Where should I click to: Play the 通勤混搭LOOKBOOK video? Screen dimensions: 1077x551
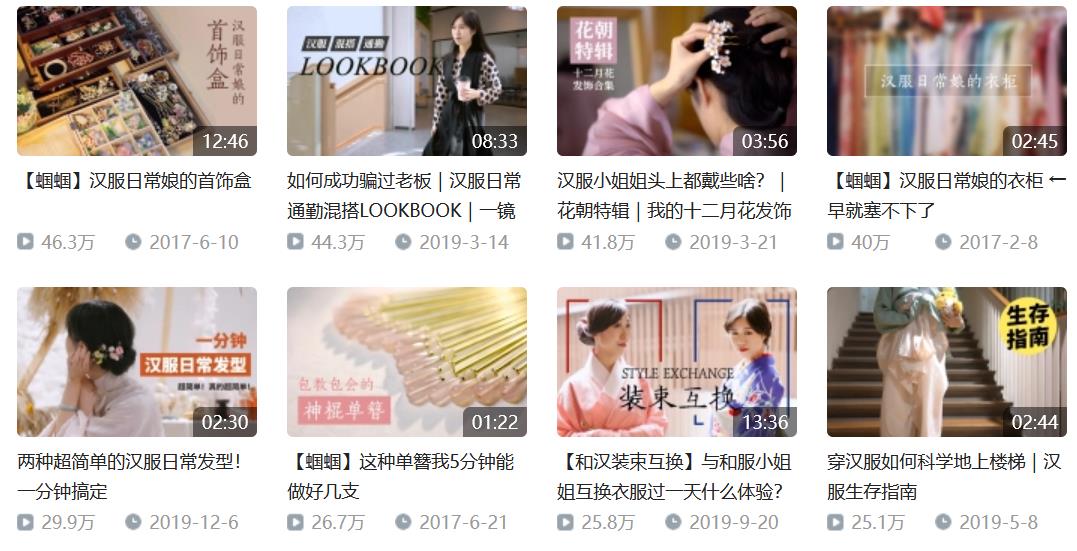click(407, 81)
